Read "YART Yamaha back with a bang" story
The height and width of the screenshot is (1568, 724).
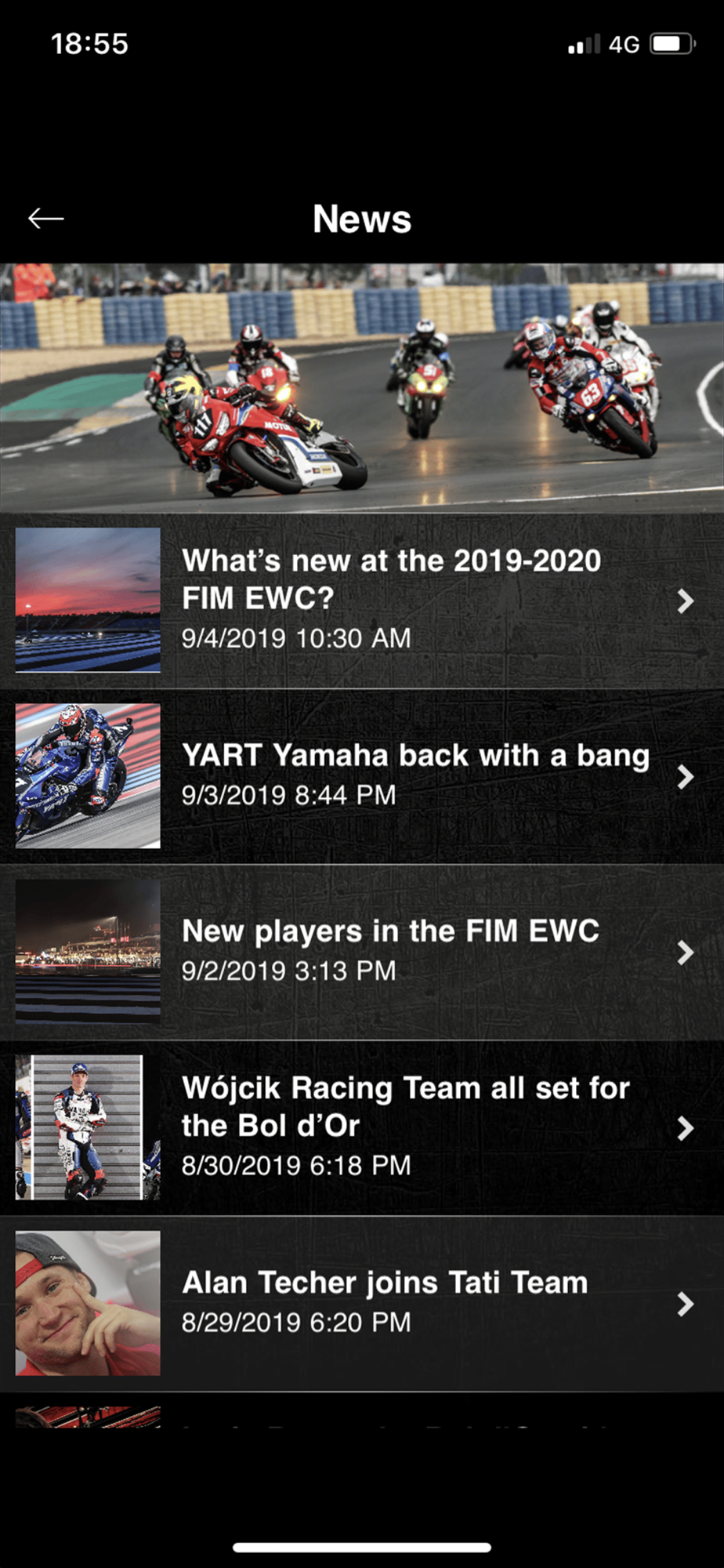pos(415,775)
